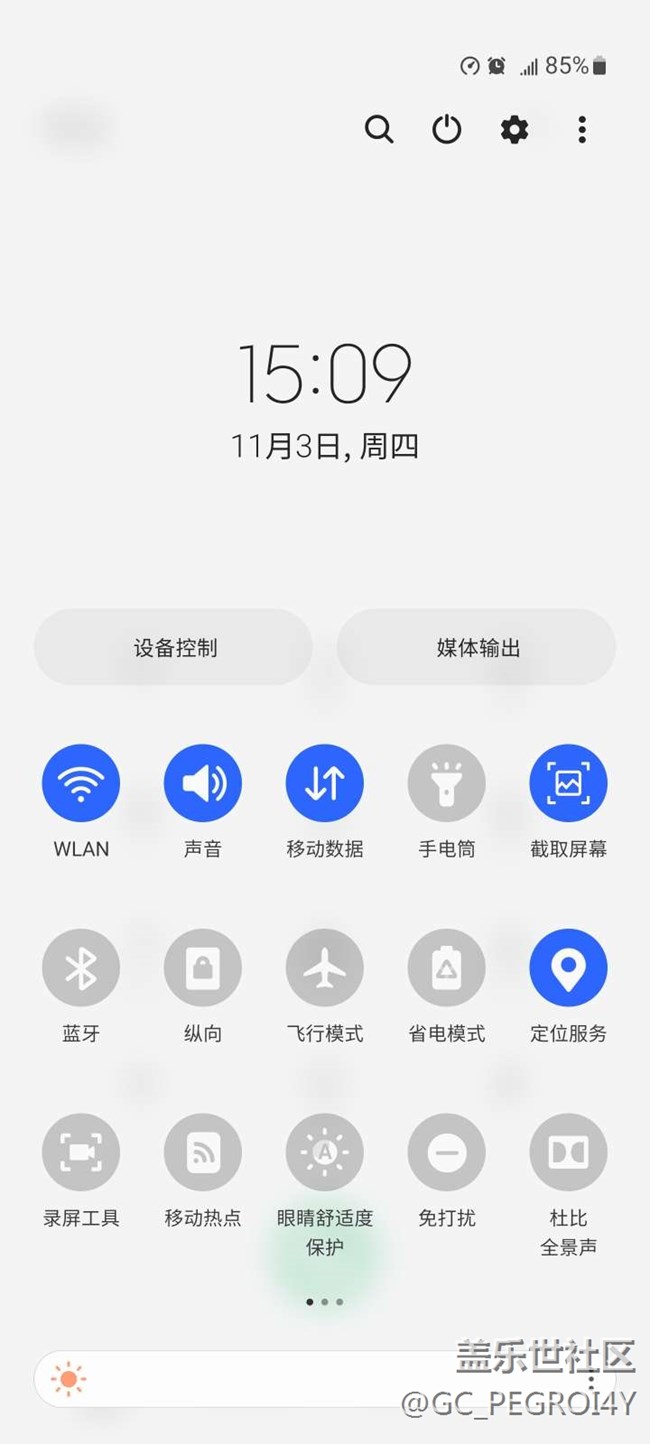Viewport: 650px width, 1444px height.
Task: Toggle the 声音 sound mode
Action: [203, 783]
